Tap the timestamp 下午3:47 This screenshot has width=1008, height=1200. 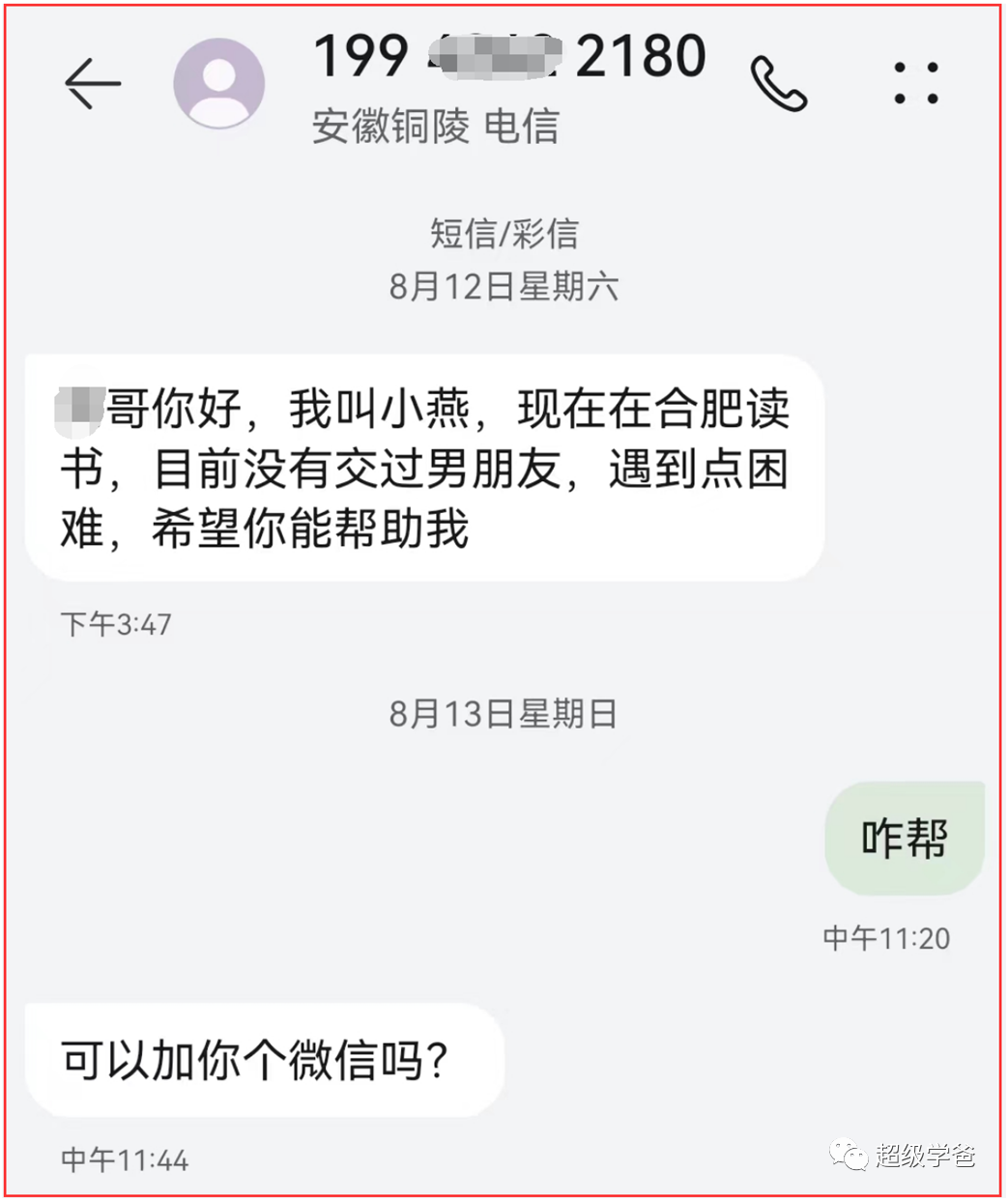pyautogui.click(x=113, y=624)
